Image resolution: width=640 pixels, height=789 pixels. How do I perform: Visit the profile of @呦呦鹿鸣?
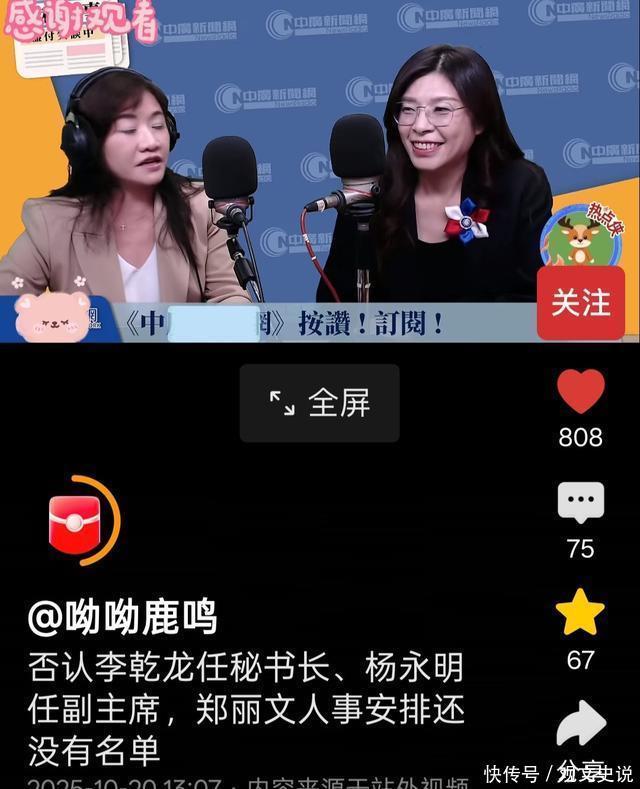pyautogui.click(x=122, y=618)
